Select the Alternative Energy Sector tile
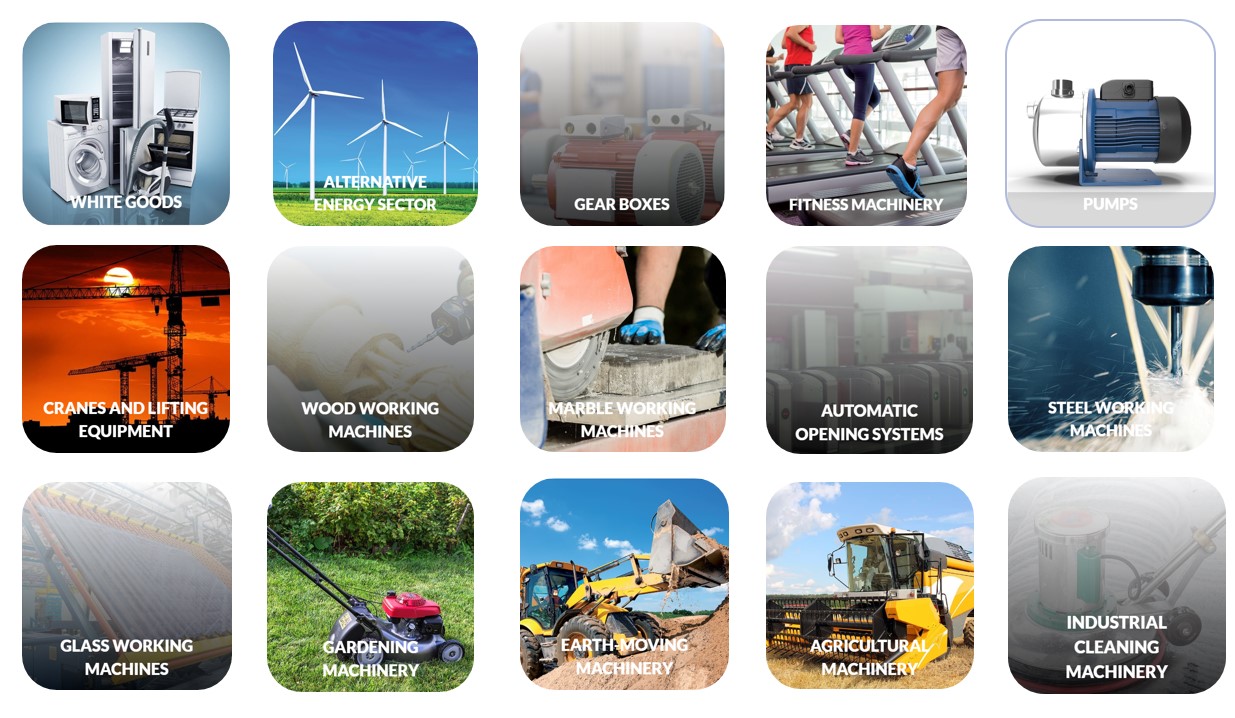1235x718 pixels. point(375,124)
